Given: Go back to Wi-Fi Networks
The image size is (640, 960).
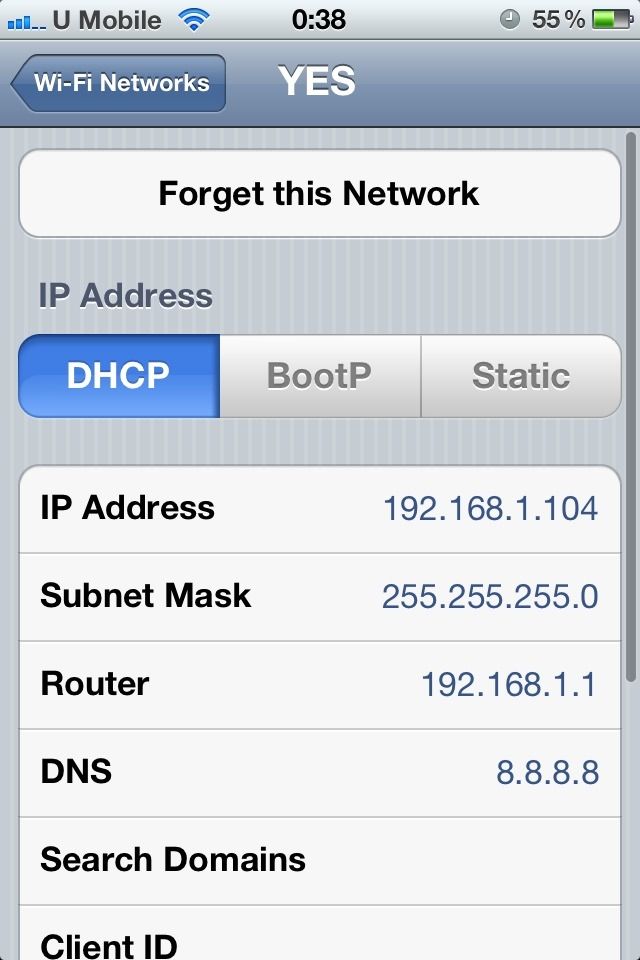Looking at the screenshot, I should point(120,83).
